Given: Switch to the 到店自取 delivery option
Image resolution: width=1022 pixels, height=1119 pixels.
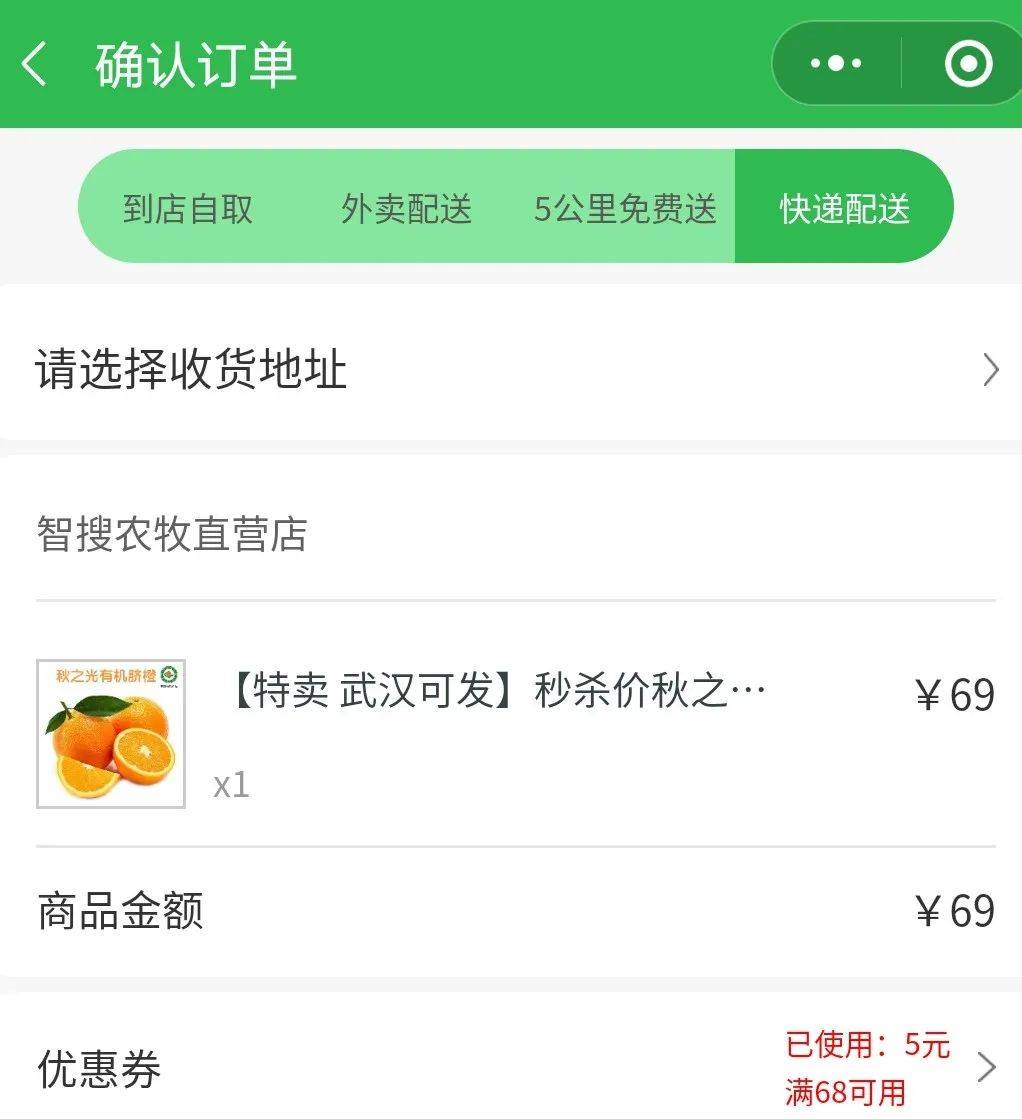Looking at the screenshot, I should point(188,209).
